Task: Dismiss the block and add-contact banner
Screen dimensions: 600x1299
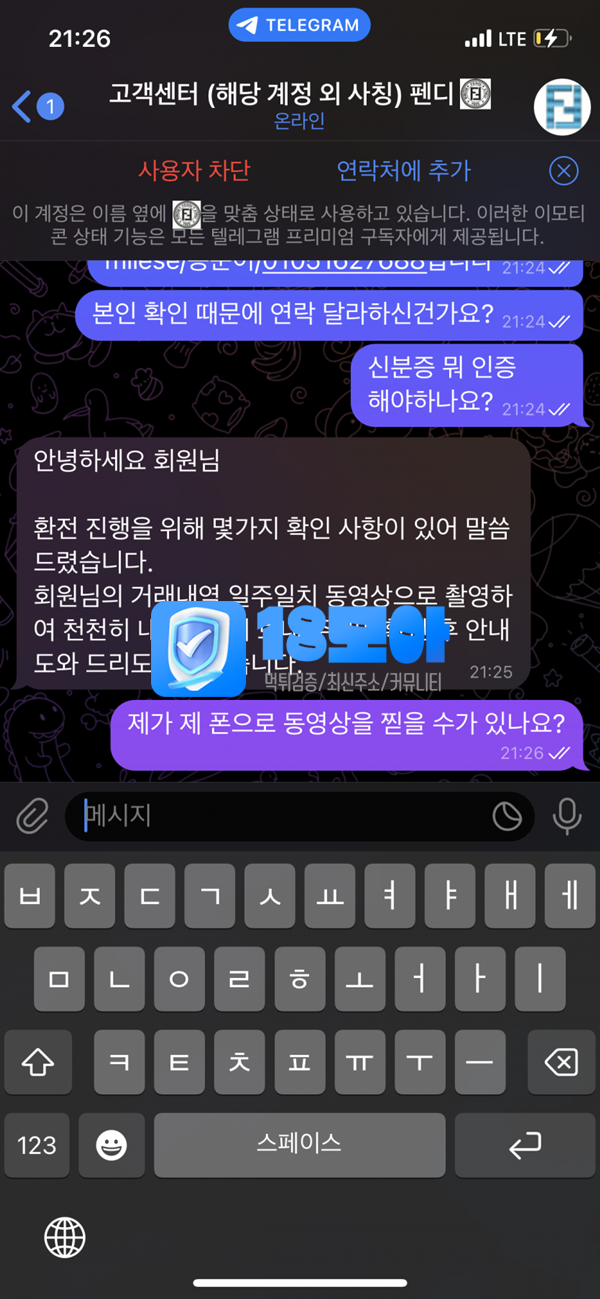Action: 564,171
